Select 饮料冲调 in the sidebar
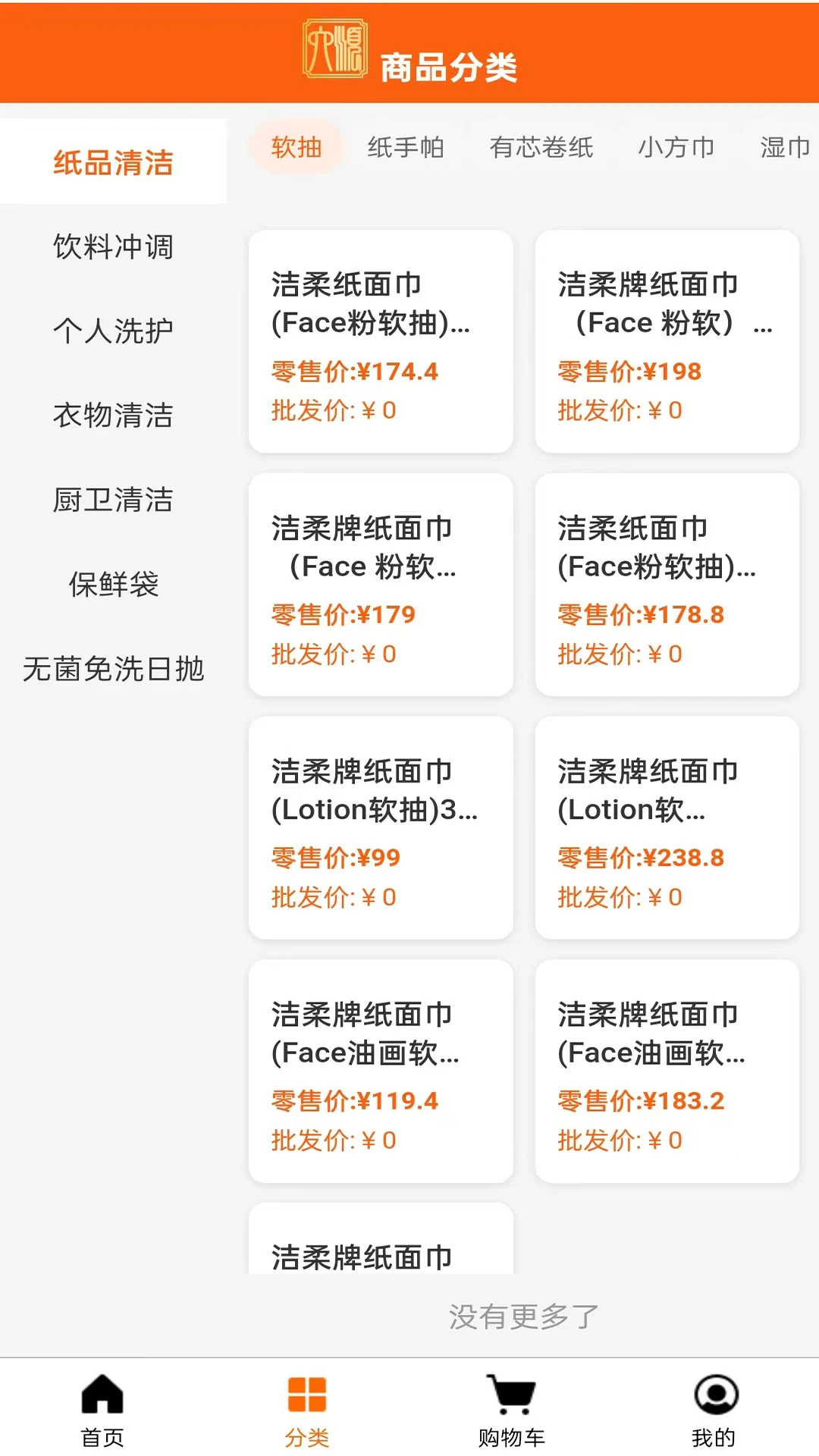Screen dimensions: 819x1456 [112, 246]
